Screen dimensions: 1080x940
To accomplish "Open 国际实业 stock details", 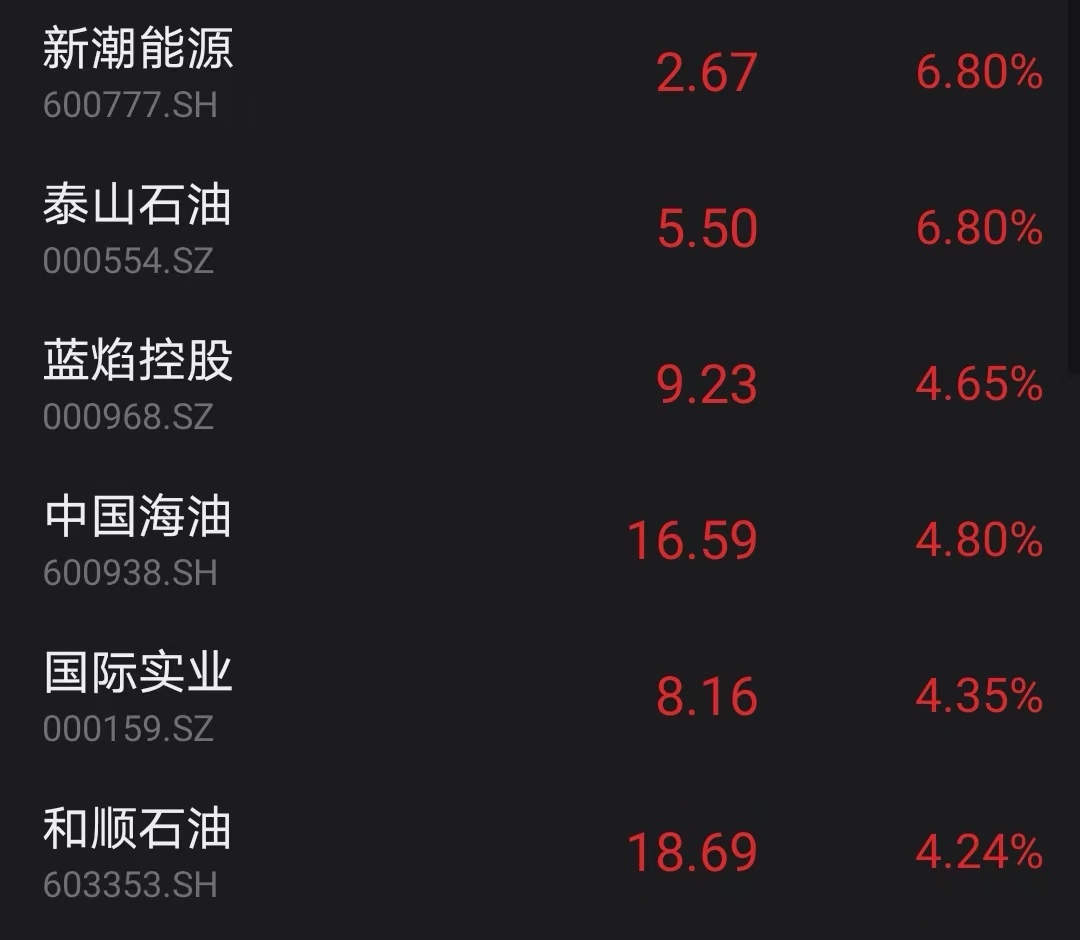I will coord(540,696).
